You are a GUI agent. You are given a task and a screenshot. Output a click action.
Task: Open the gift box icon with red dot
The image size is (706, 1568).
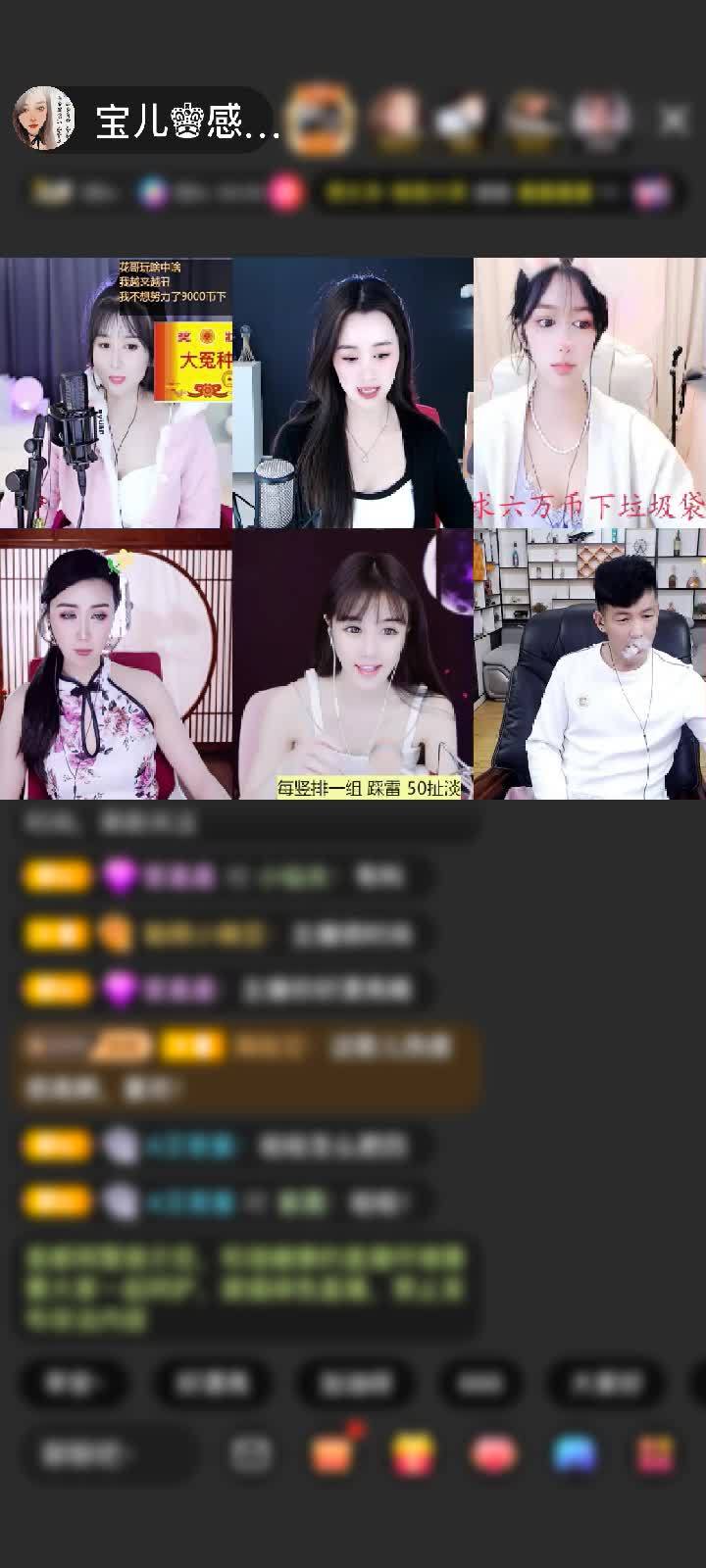point(332,1452)
